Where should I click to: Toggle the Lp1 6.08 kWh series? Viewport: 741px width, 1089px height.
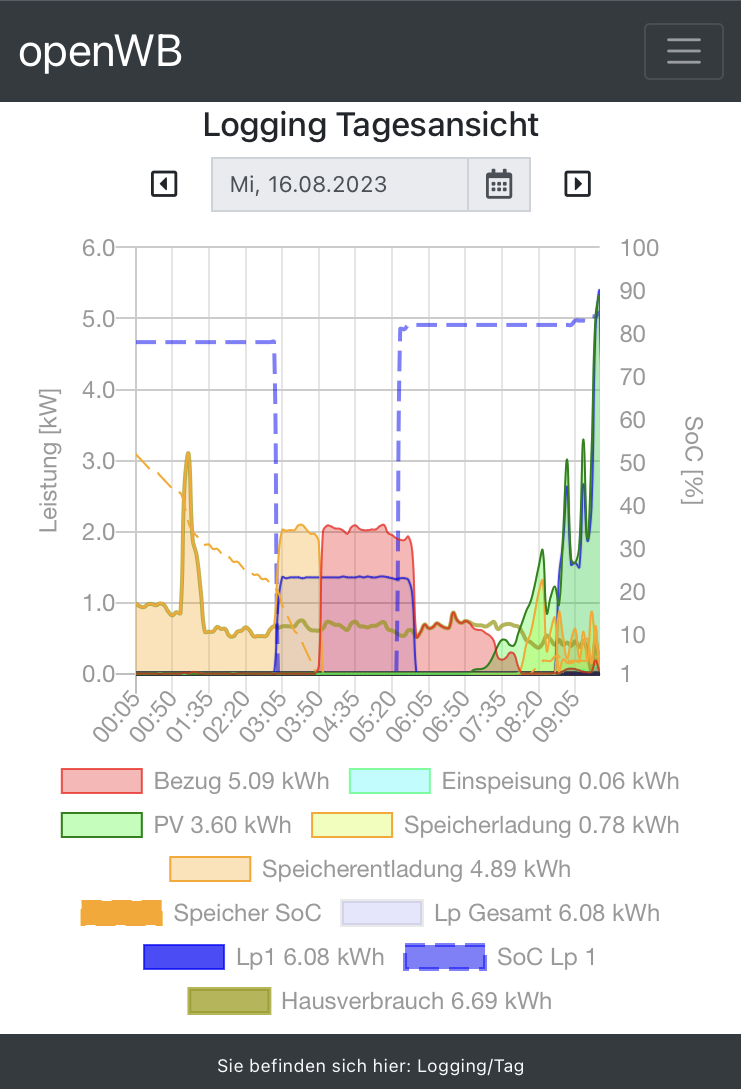(264, 957)
